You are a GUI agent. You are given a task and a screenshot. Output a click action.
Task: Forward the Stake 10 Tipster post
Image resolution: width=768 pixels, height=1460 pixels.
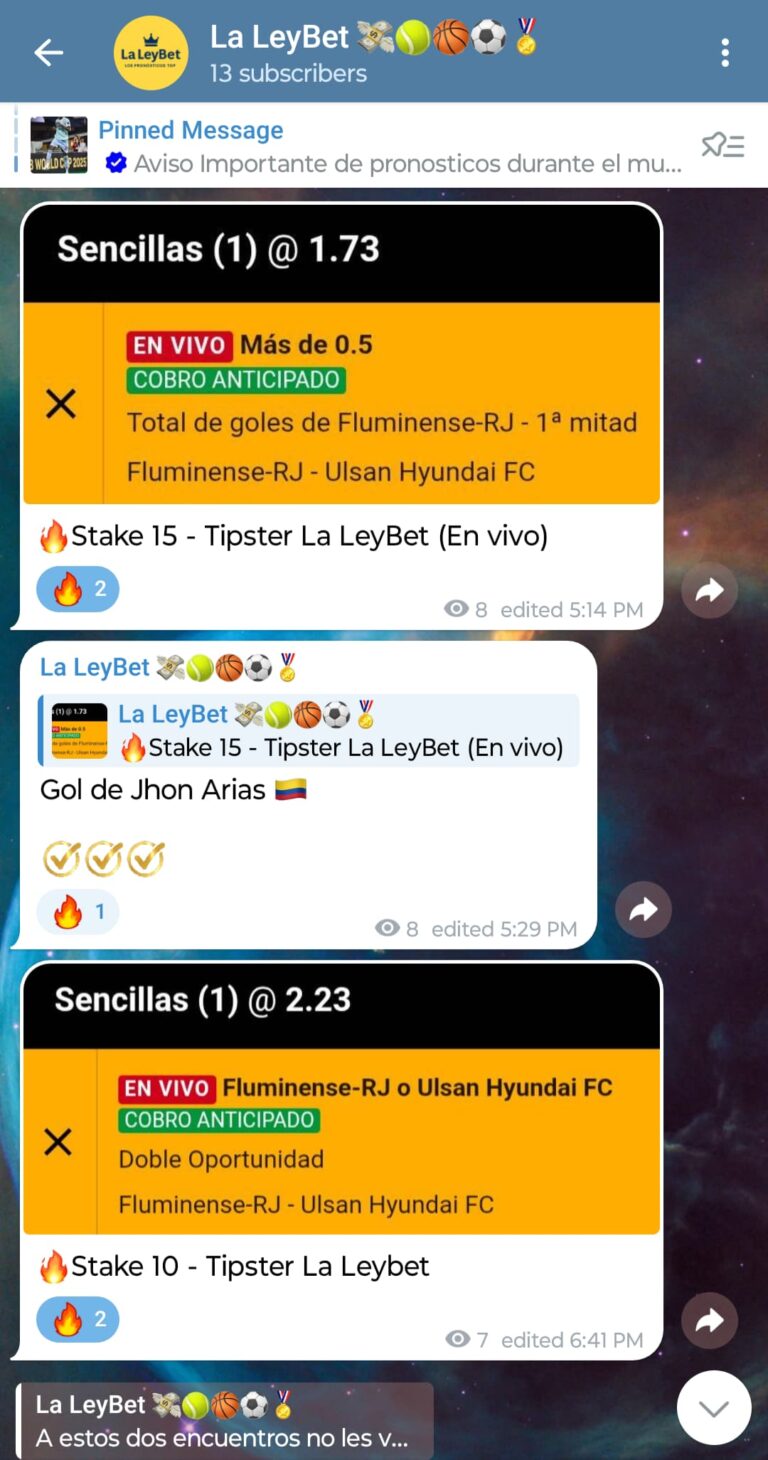click(x=709, y=1321)
